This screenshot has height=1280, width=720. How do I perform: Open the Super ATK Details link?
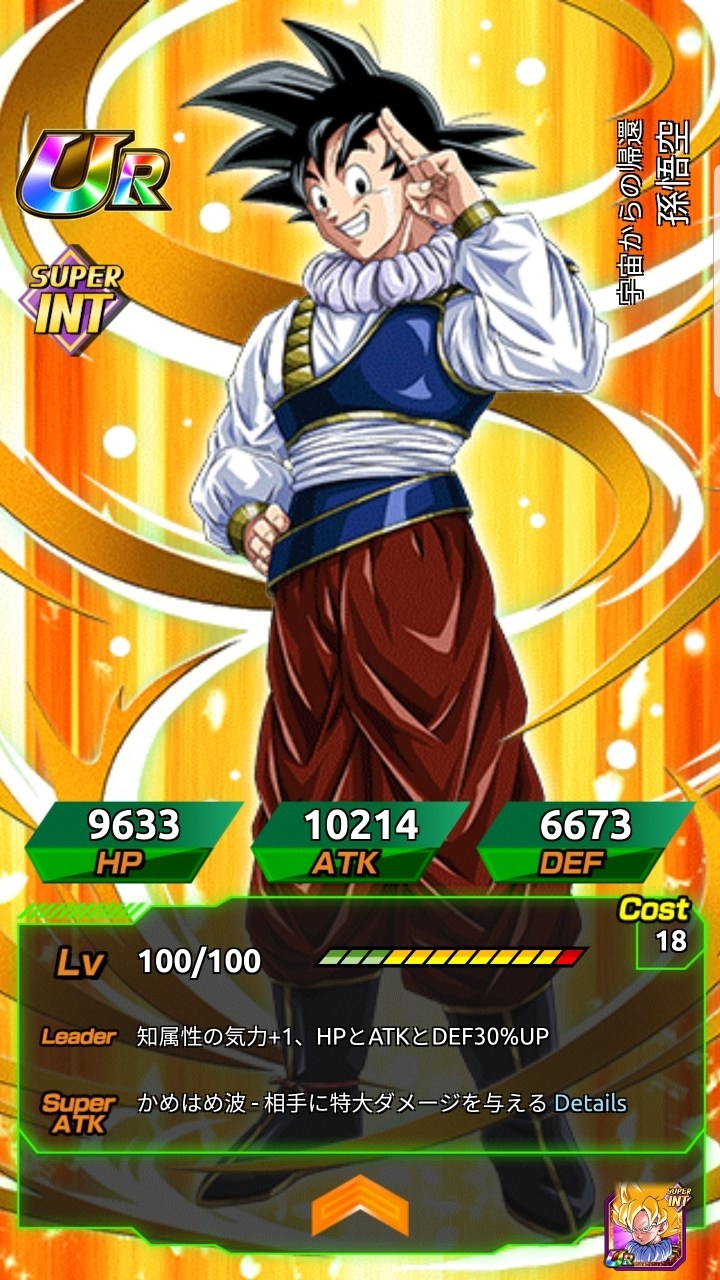click(590, 1103)
